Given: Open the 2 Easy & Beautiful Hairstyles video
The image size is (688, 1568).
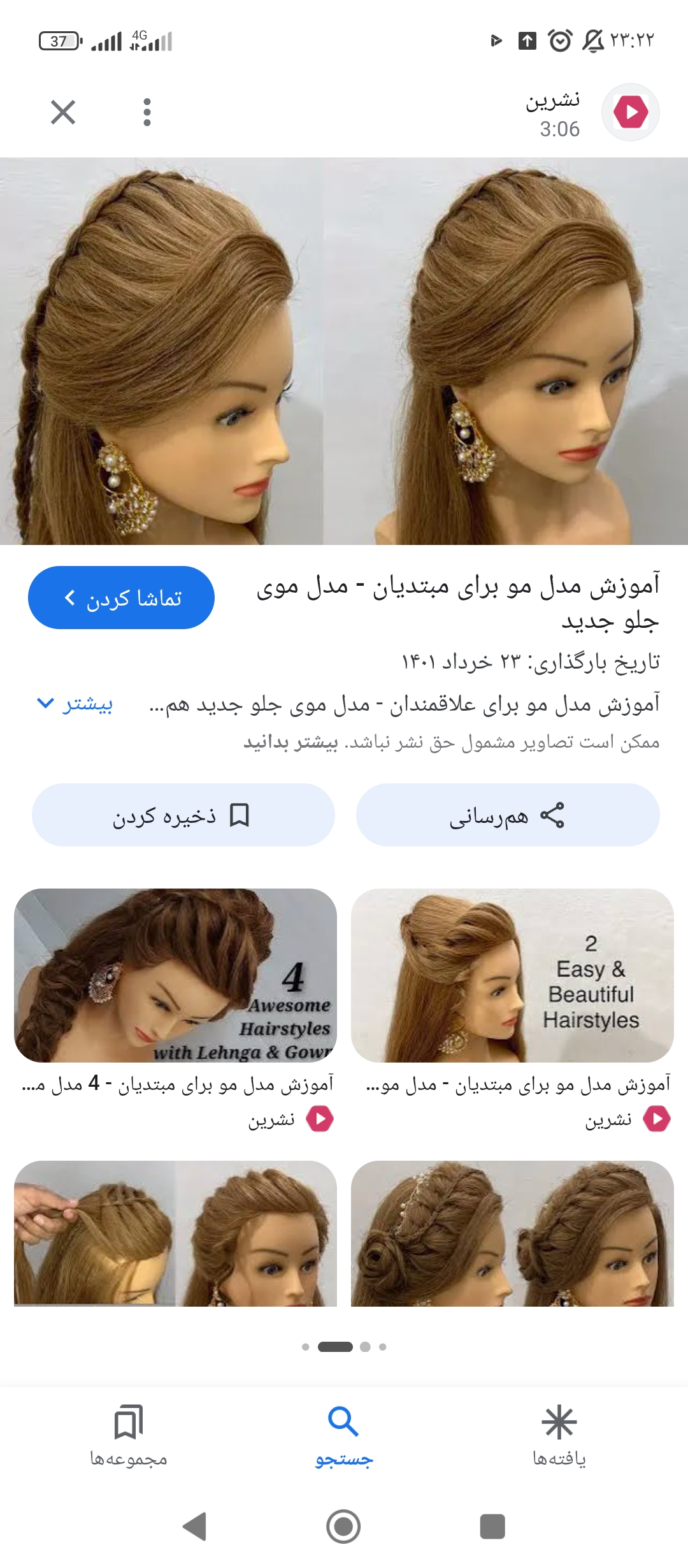Looking at the screenshot, I should pyautogui.click(x=512, y=975).
